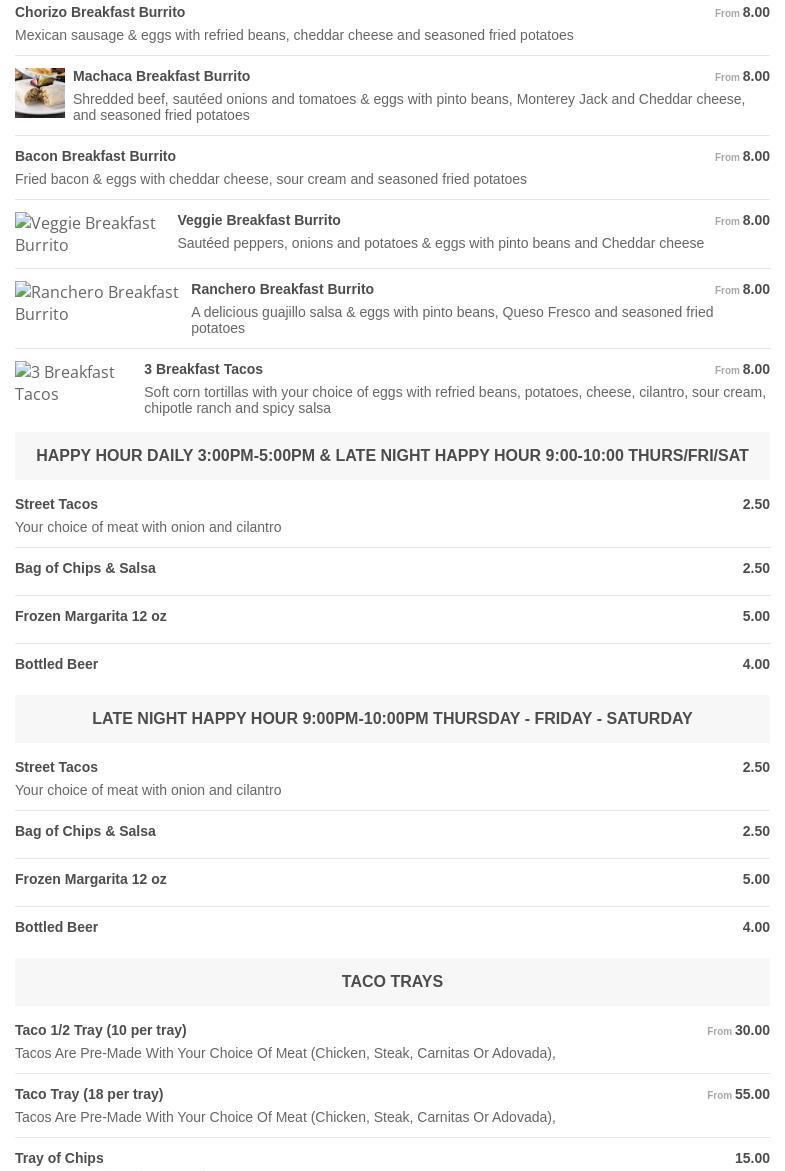This screenshot has width=785, height=1171.
Task: Open Tray of Chips item
Action: click(x=59, y=1158)
